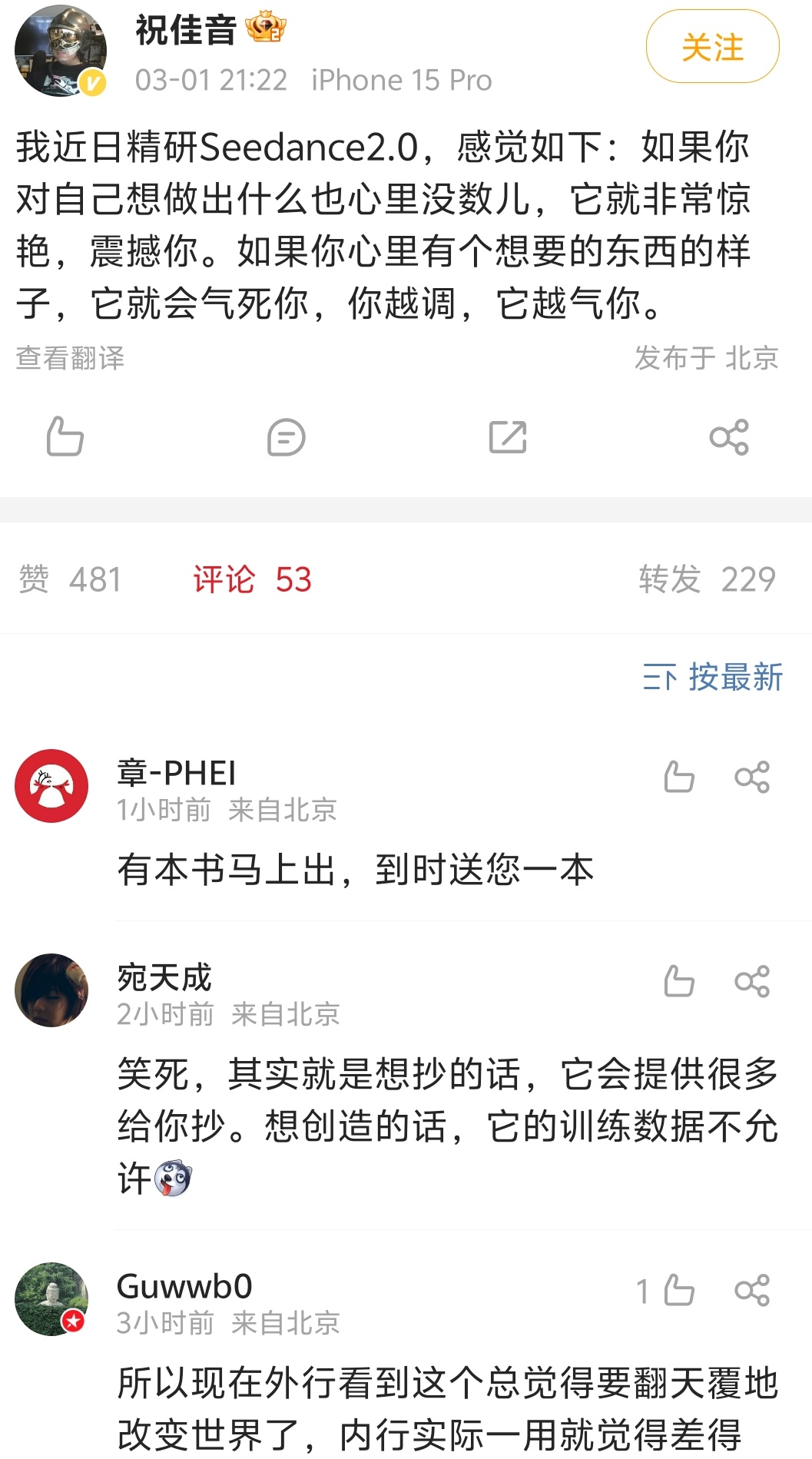Repost using the forward icon

tap(508, 437)
